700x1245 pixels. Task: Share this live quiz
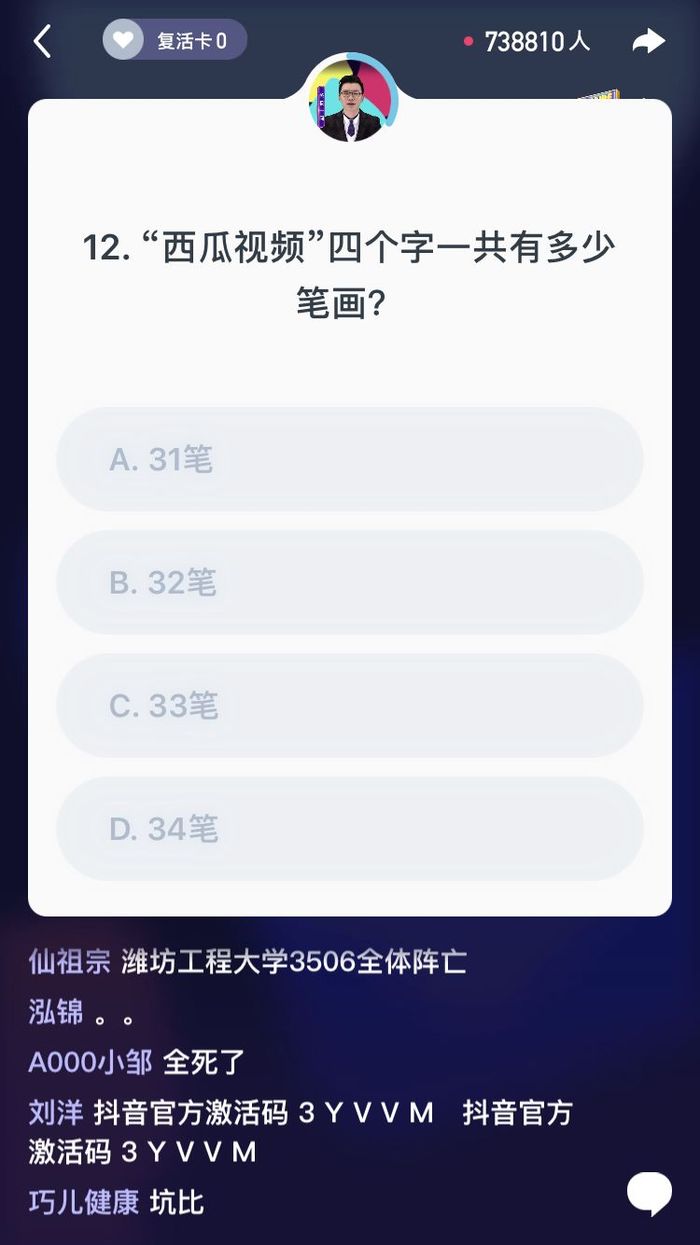pos(648,41)
